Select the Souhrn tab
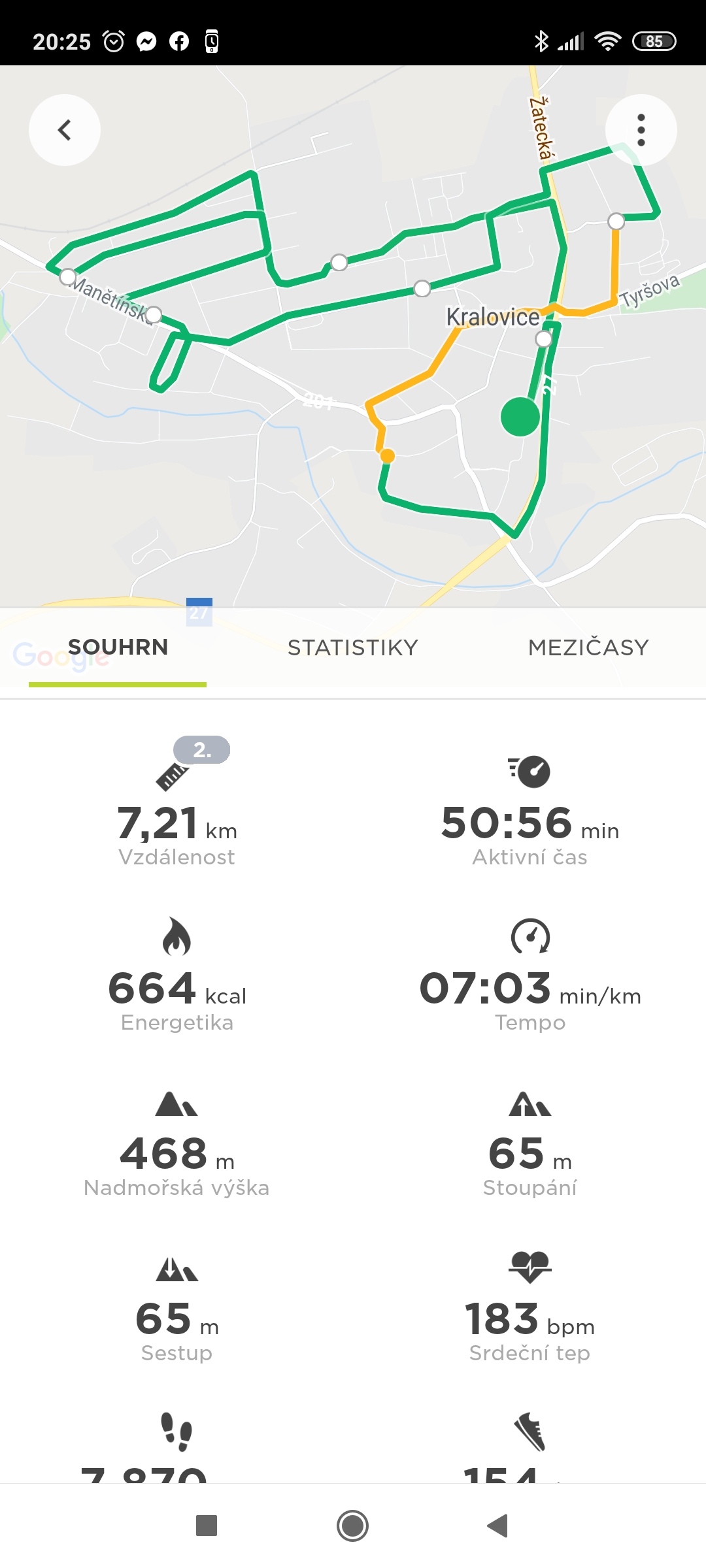The height and width of the screenshot is (1568, 706). 118,647
